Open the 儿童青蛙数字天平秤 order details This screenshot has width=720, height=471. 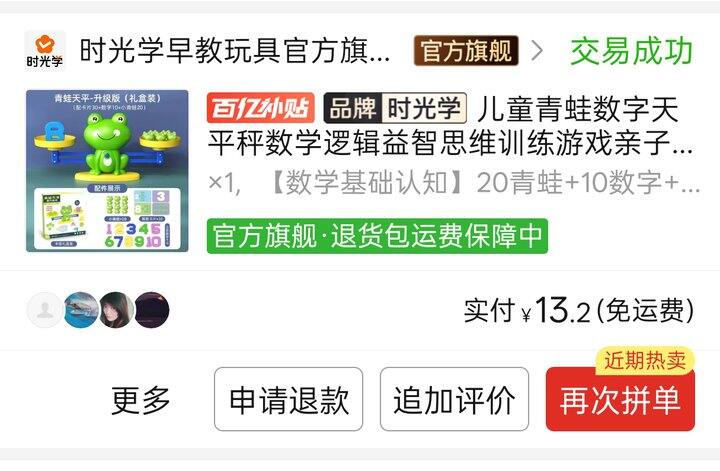[x=450, y=126]
